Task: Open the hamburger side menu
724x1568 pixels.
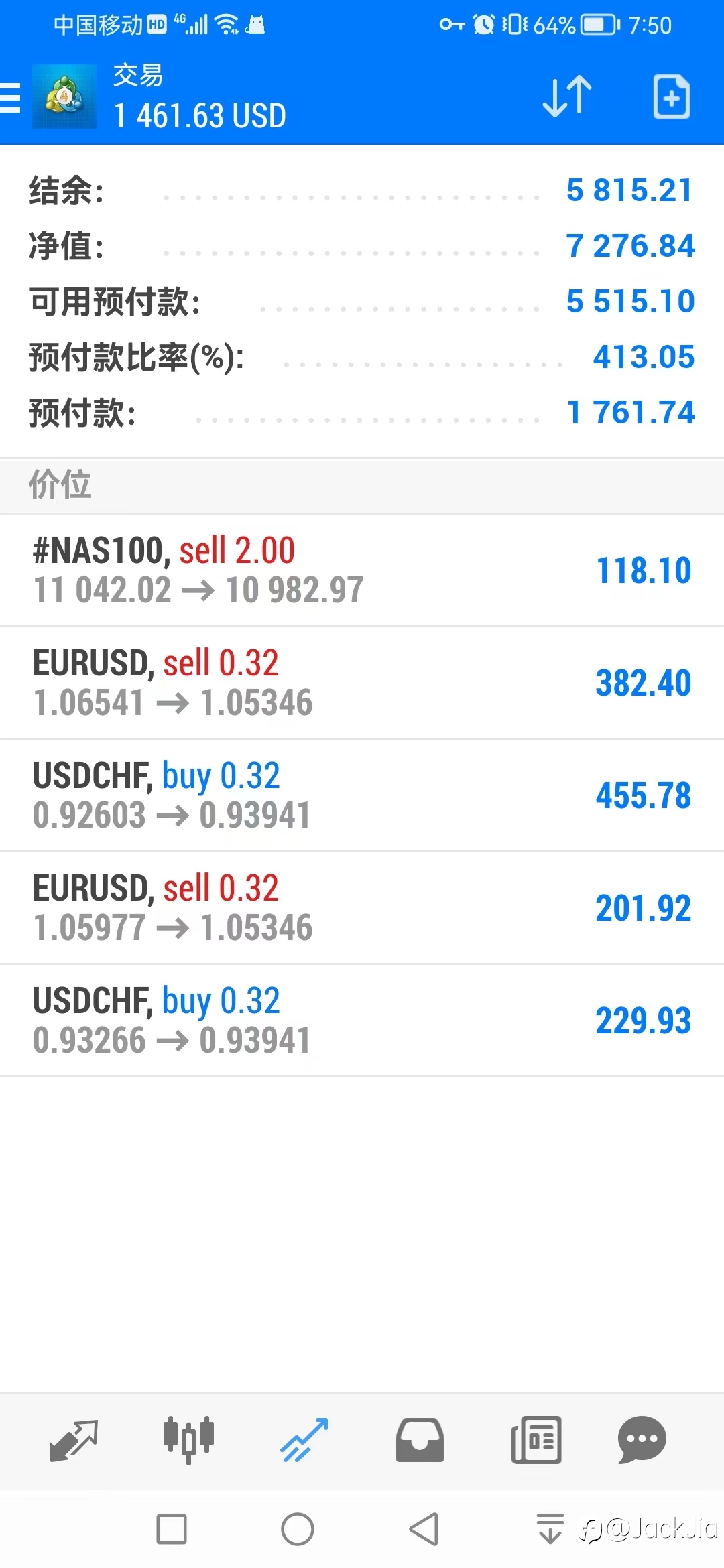Action: pyautogui.click(x=9, y=98)
